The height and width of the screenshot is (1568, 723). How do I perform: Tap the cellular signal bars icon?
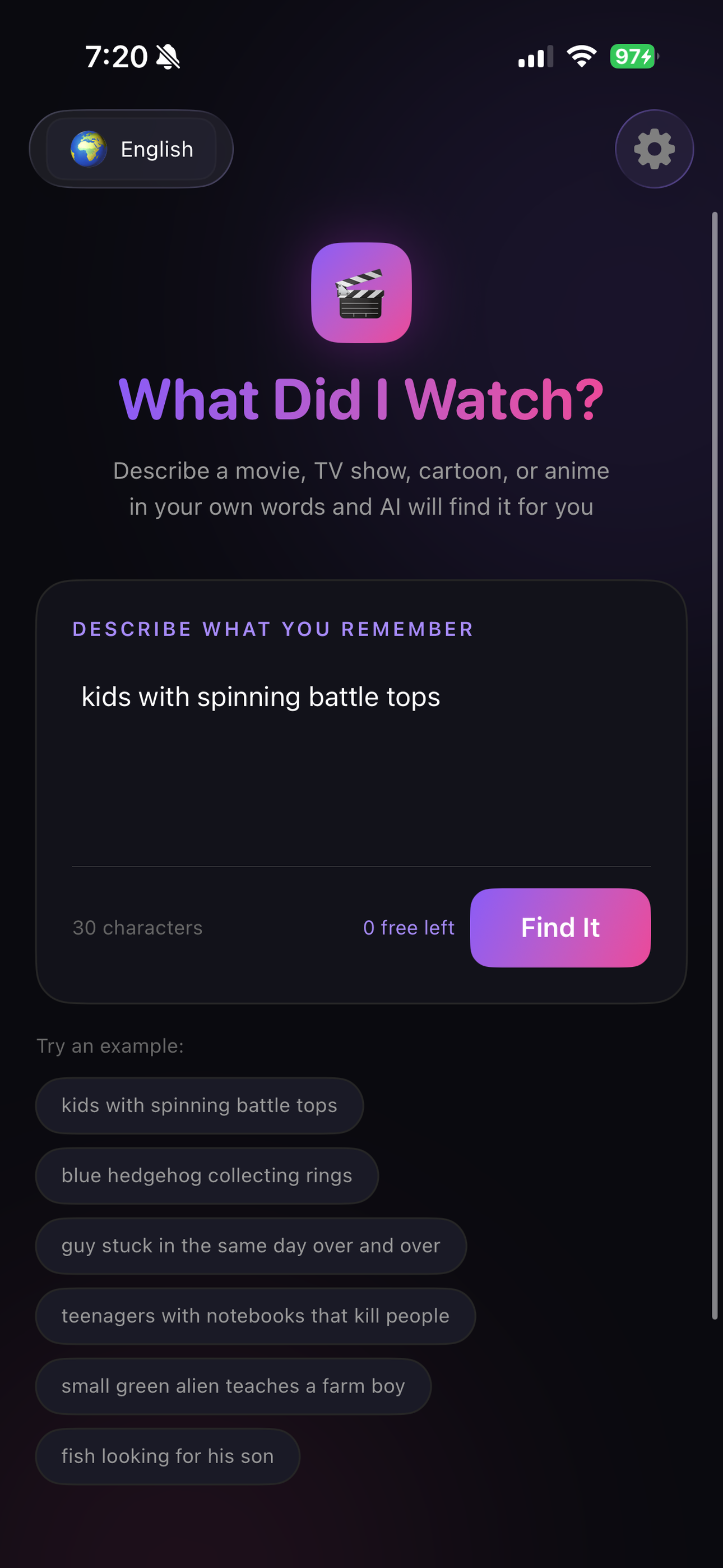click(534, 57)
